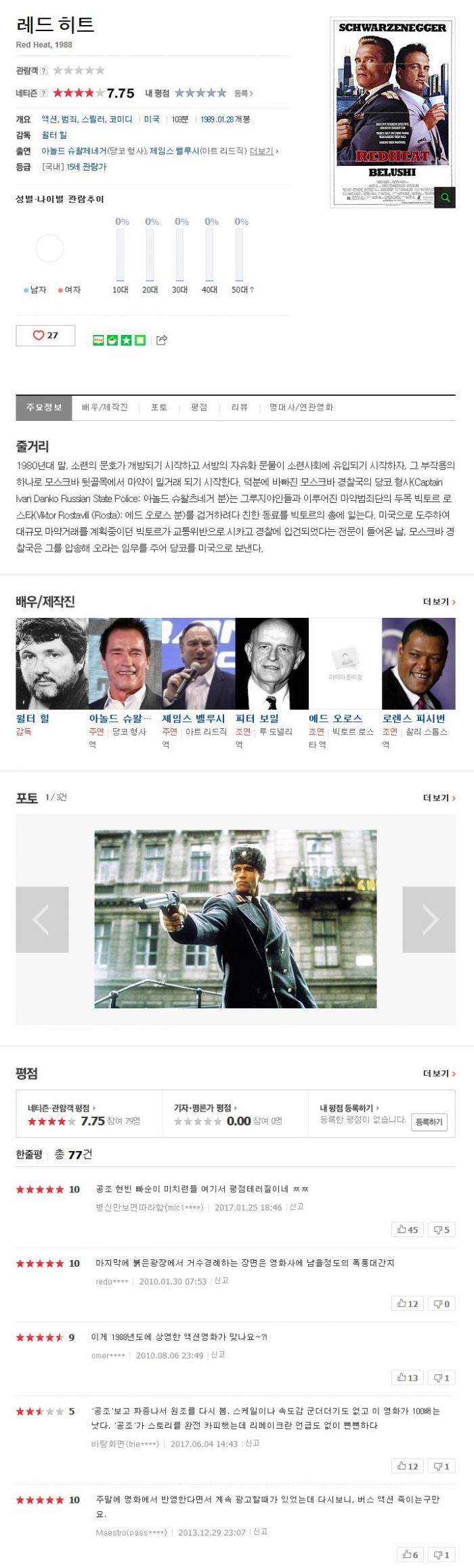Share this movie page
The image size is (474, 1568).
coord(161,340)
